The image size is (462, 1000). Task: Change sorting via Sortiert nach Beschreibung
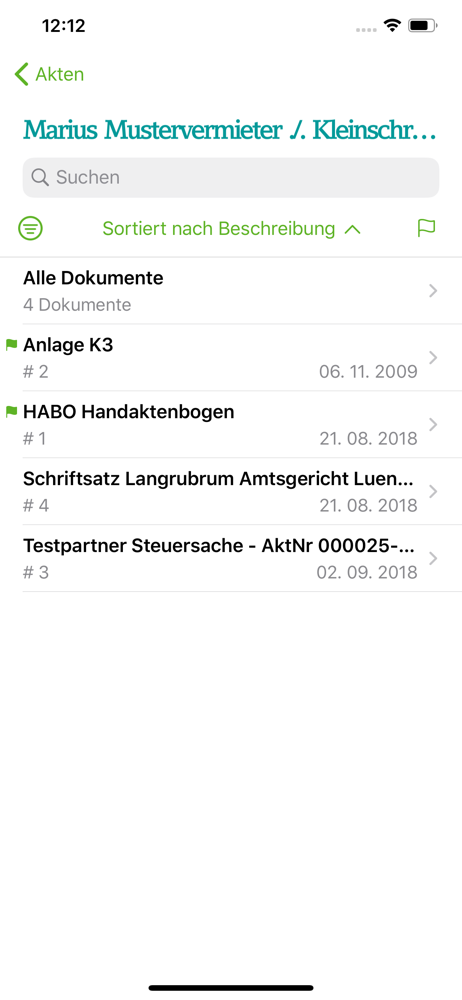[x=231, y=228]
